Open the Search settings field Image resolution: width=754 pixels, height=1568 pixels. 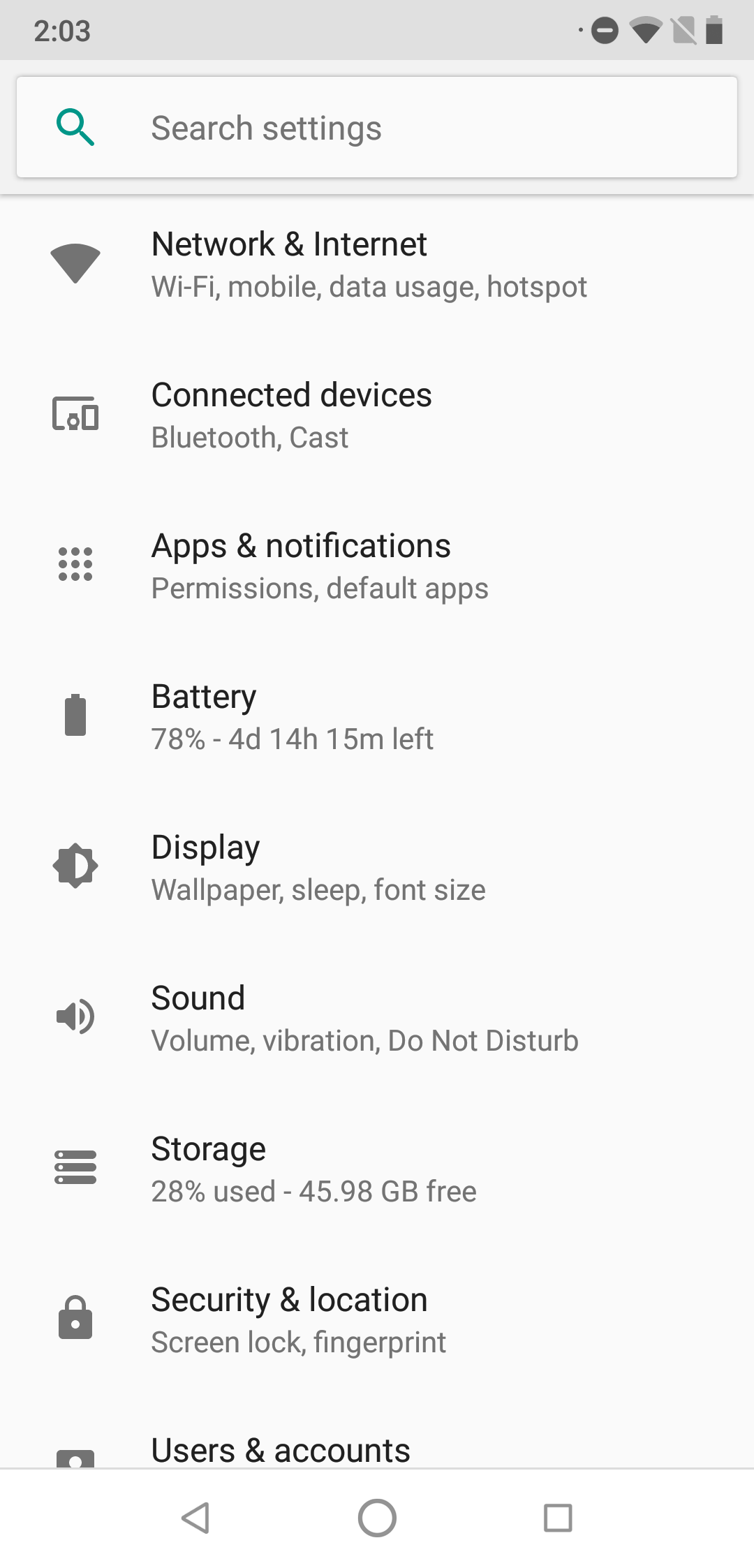tap(377, 128)
